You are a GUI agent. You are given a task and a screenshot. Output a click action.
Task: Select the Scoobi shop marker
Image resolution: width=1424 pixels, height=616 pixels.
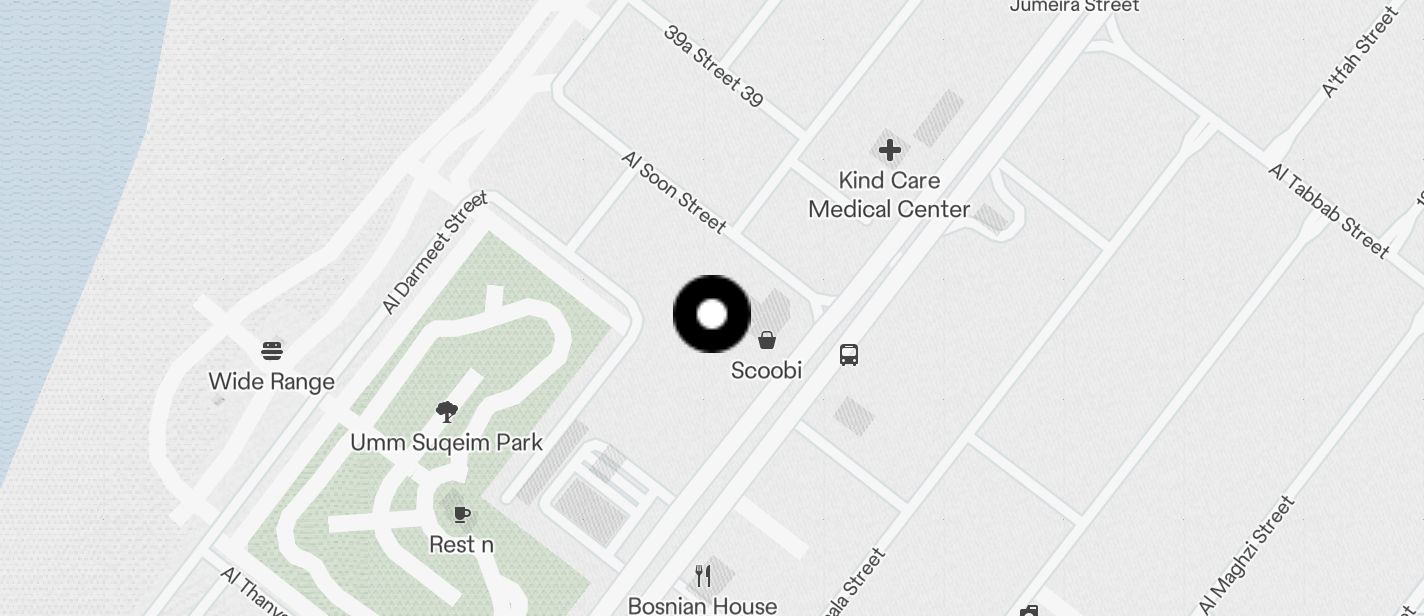click(767, 341)
